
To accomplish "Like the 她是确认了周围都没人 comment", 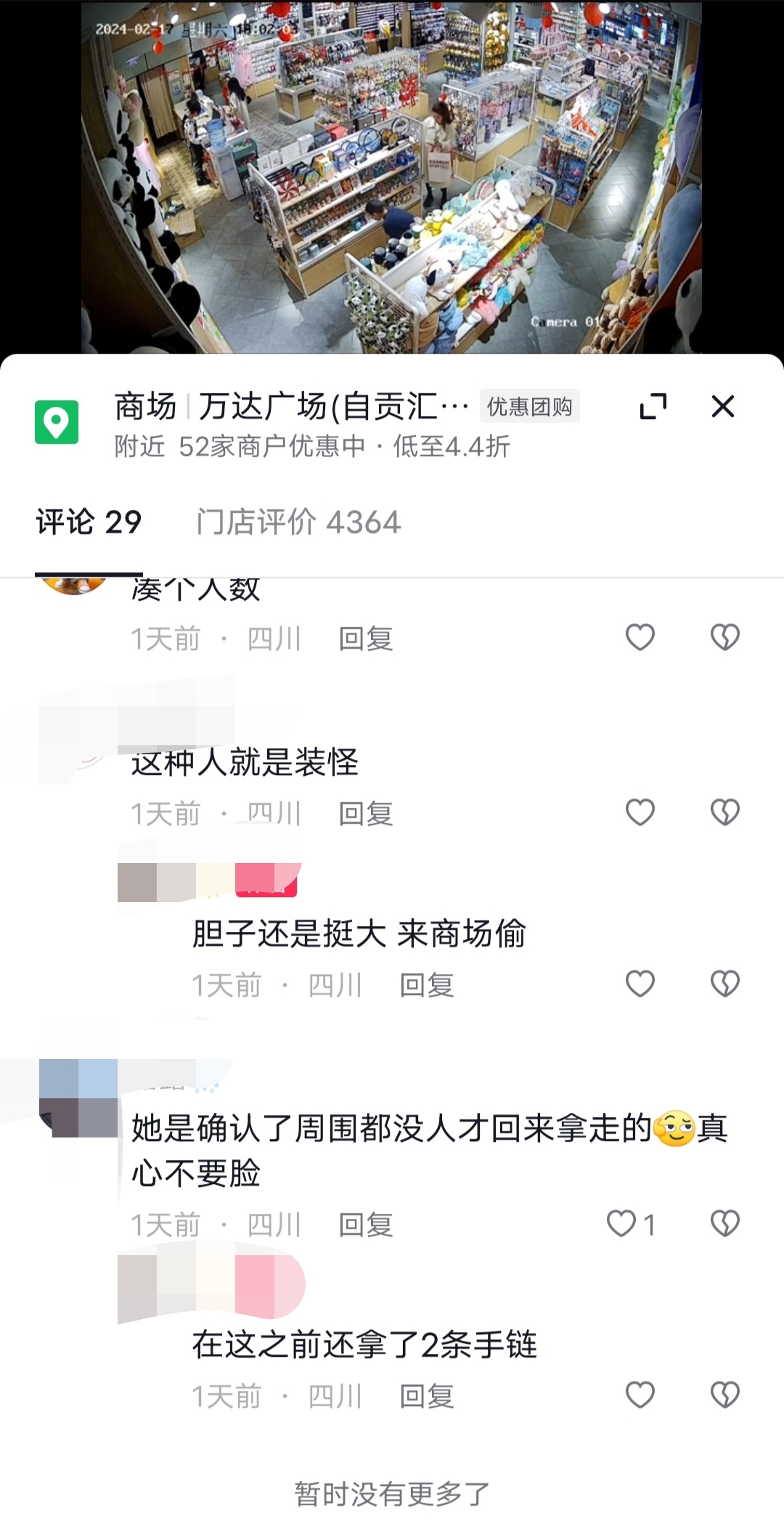I will pos(623,1224).
